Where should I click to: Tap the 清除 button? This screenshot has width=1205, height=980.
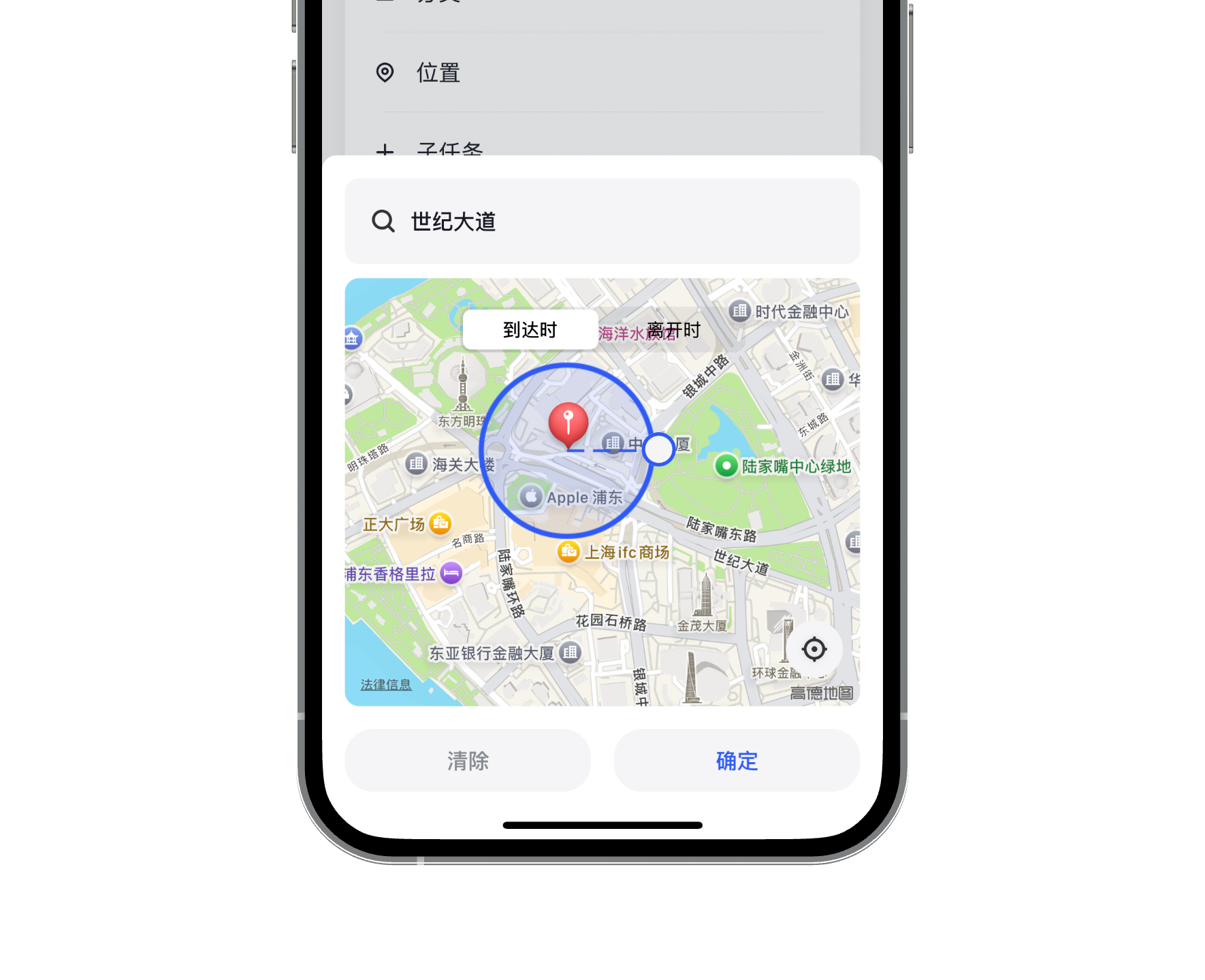click(x=468, y=760)
